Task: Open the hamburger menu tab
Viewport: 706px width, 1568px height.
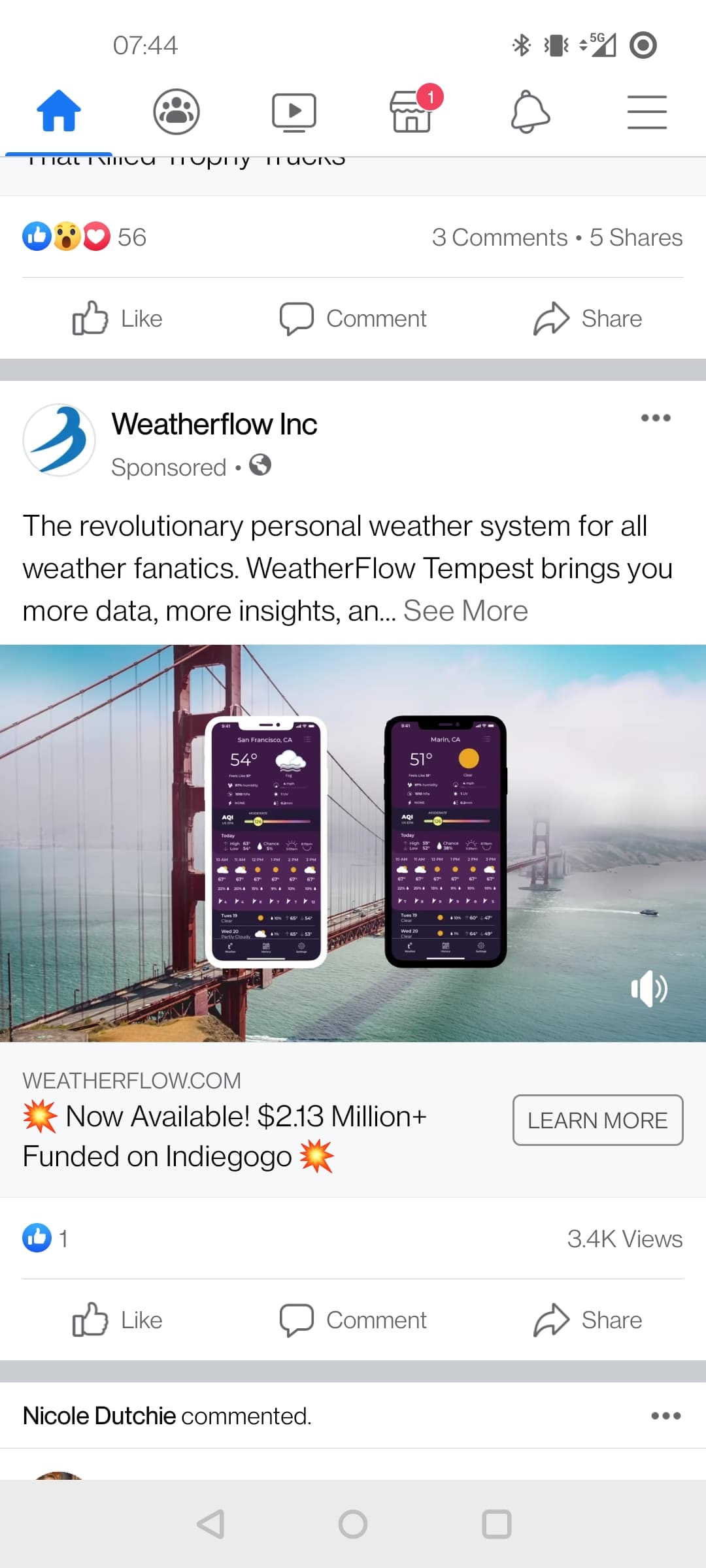Action: coord(647,111)
